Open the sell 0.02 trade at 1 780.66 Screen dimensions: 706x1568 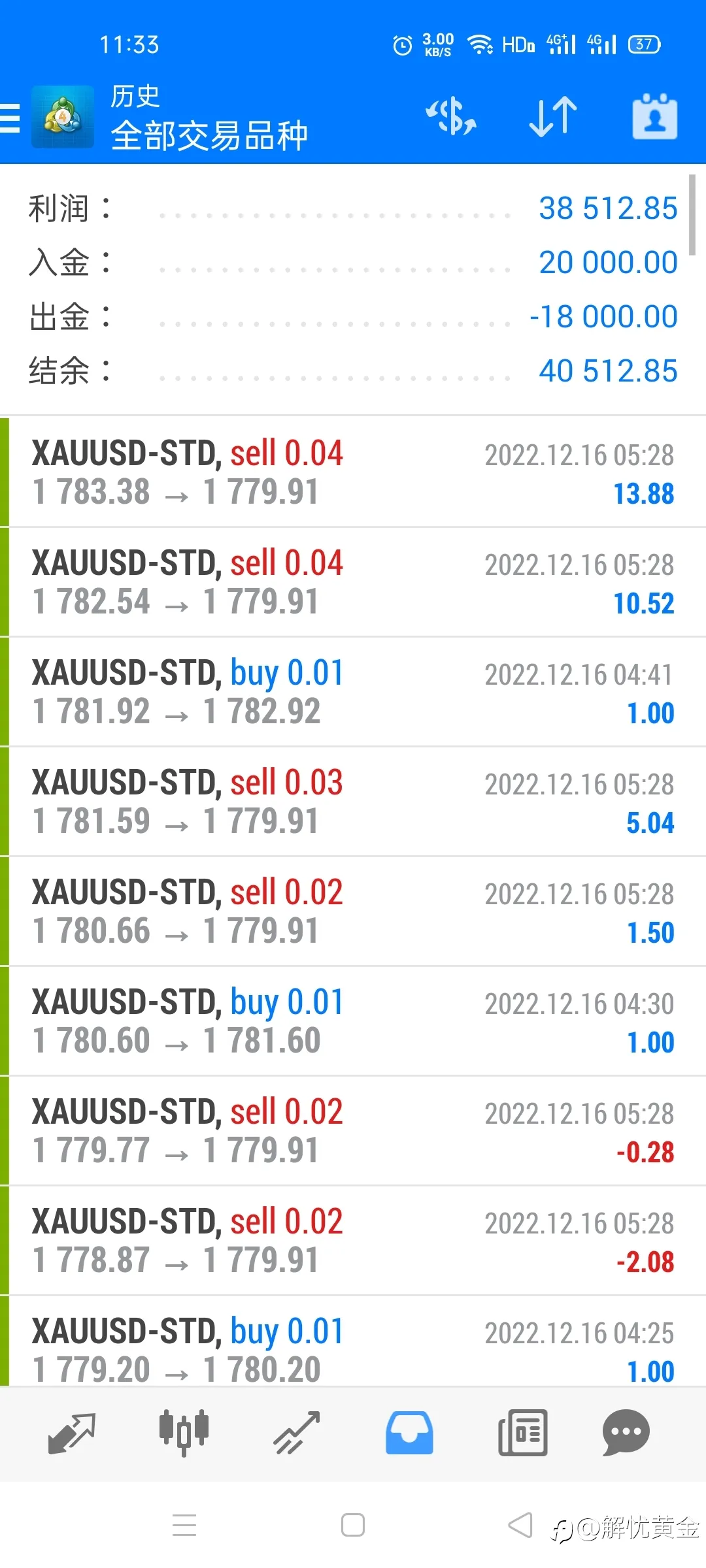353,911
